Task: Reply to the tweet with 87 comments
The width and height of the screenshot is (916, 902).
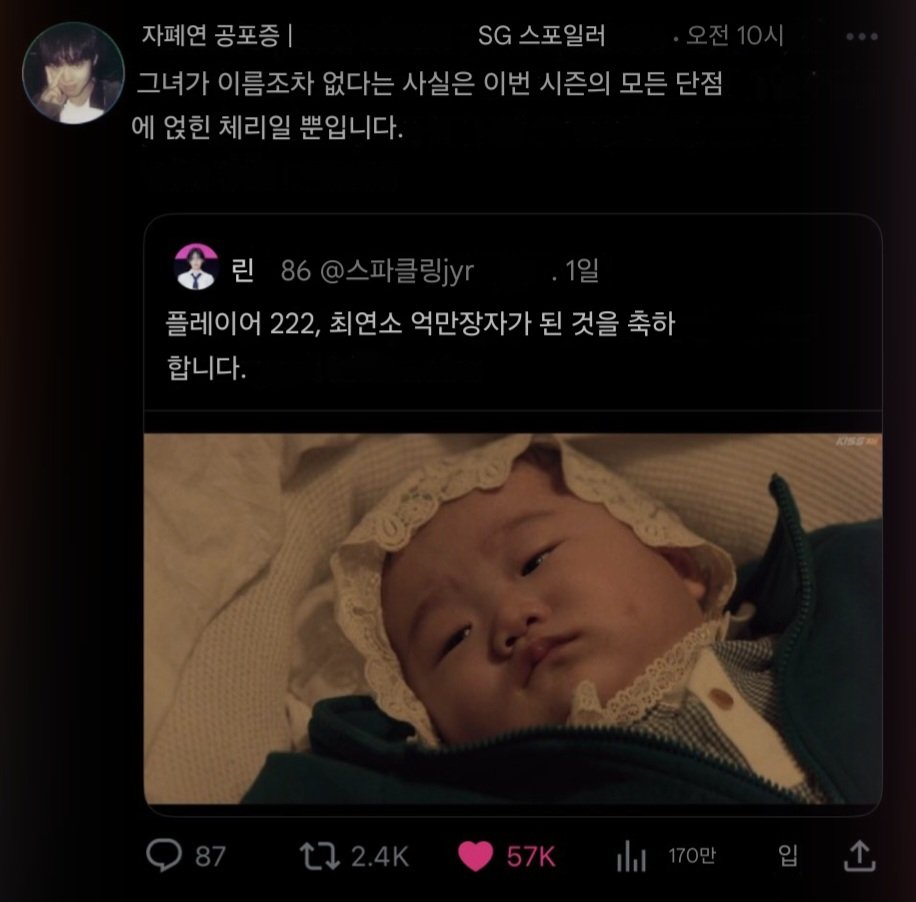Action: (163, 855)
